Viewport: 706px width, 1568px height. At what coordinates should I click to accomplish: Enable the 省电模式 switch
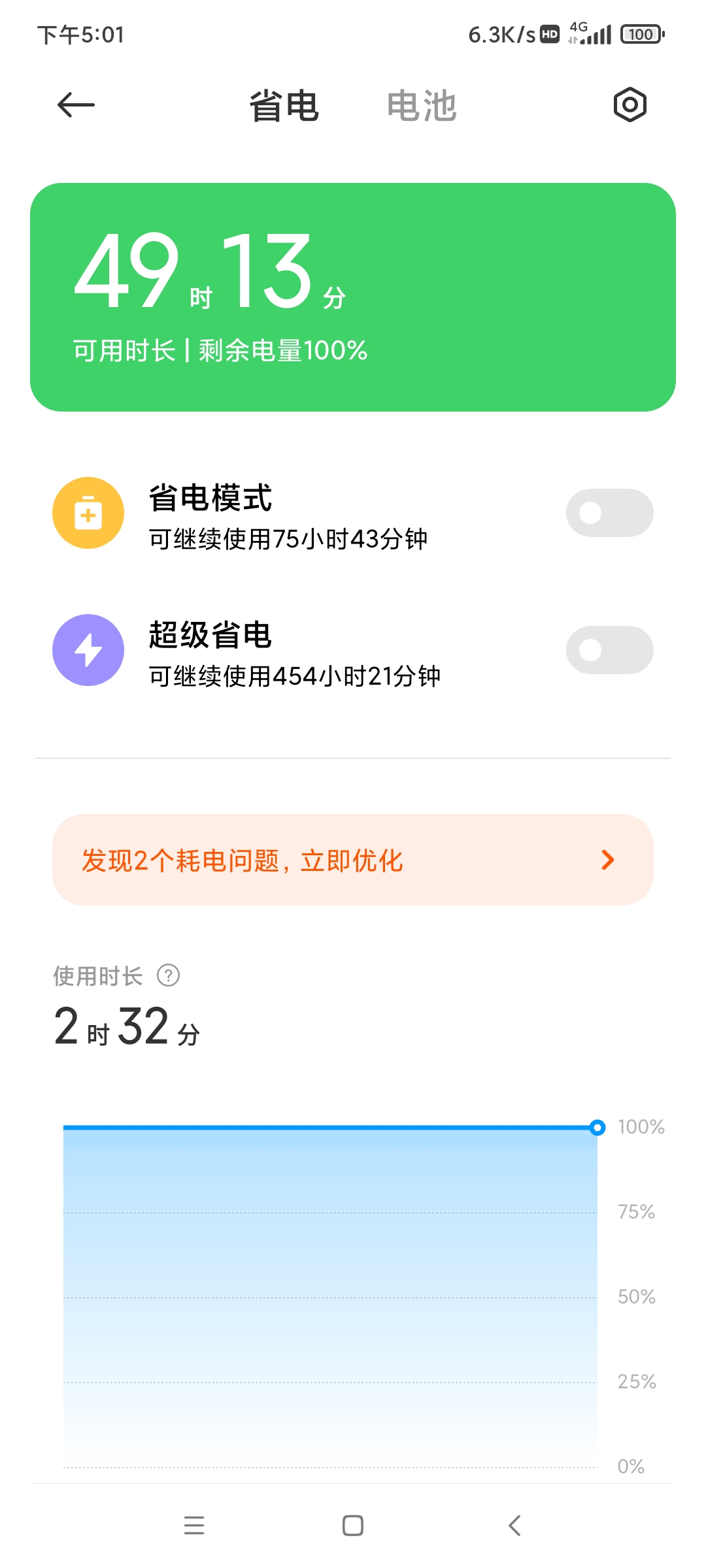pyautogui.click(x=609, y=513)
